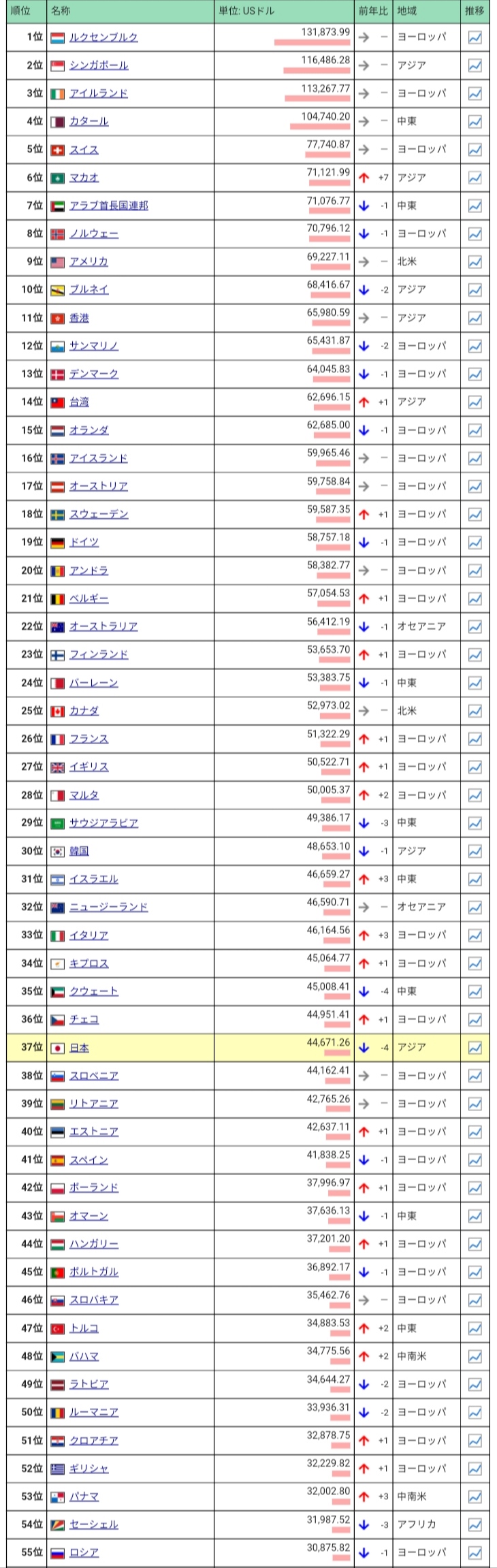Tap the trend chart icon for トルコ
The image size is (497, 1568).
click(x=475, y=1328)
